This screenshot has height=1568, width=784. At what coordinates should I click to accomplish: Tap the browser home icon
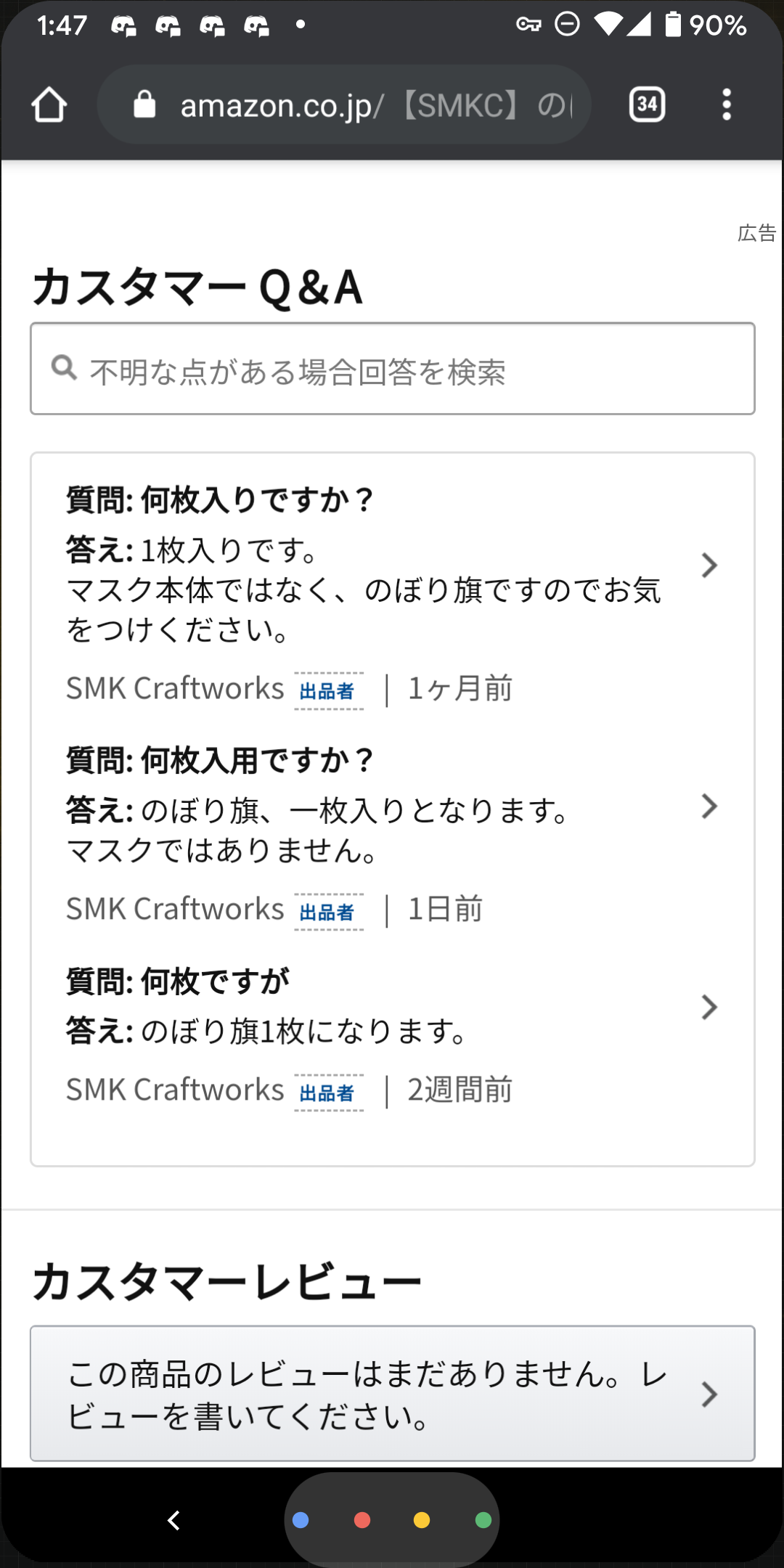pyautogui.click(x=49, y=105)
